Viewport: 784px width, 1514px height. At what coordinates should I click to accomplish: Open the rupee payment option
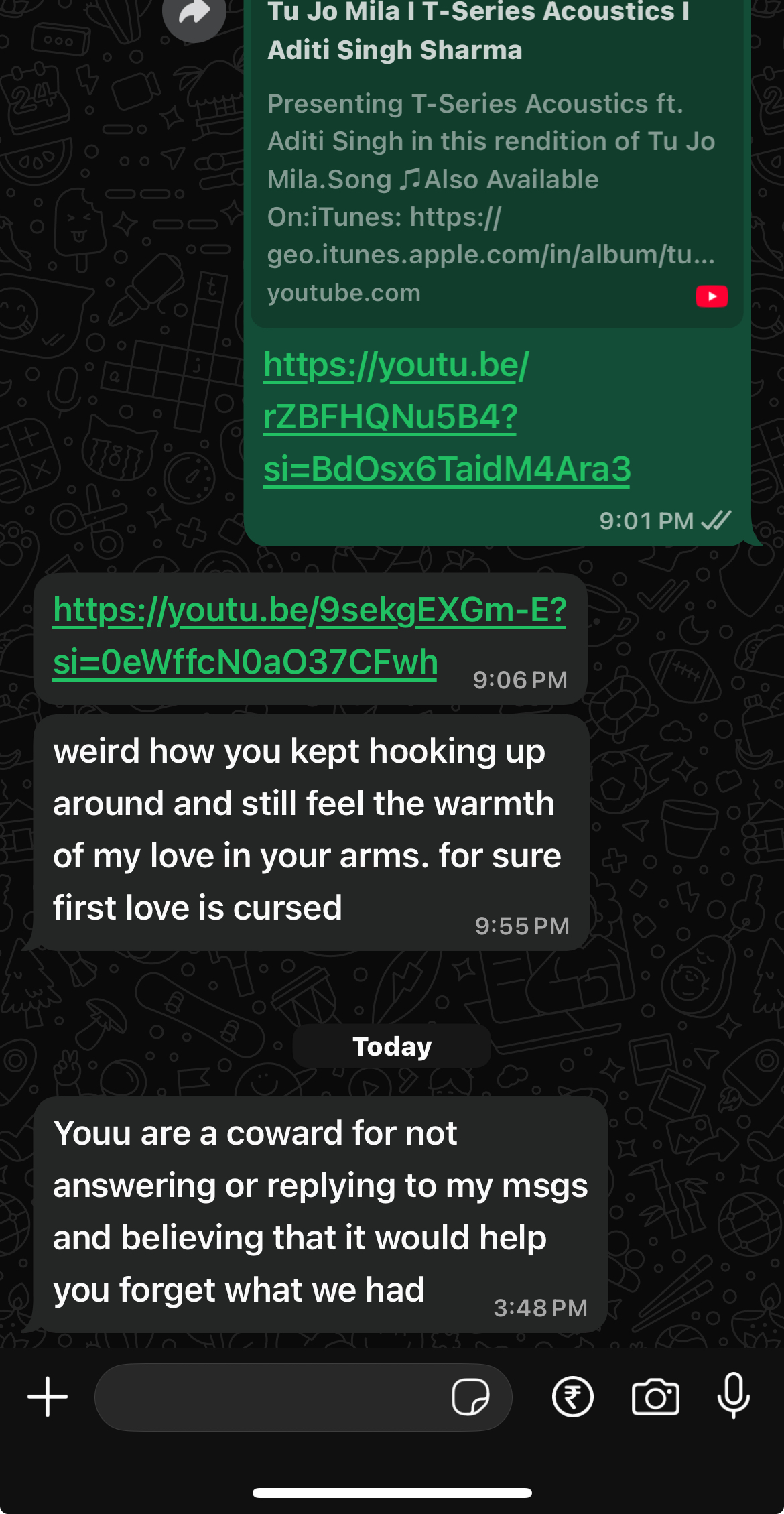(x=572, y=1397)
